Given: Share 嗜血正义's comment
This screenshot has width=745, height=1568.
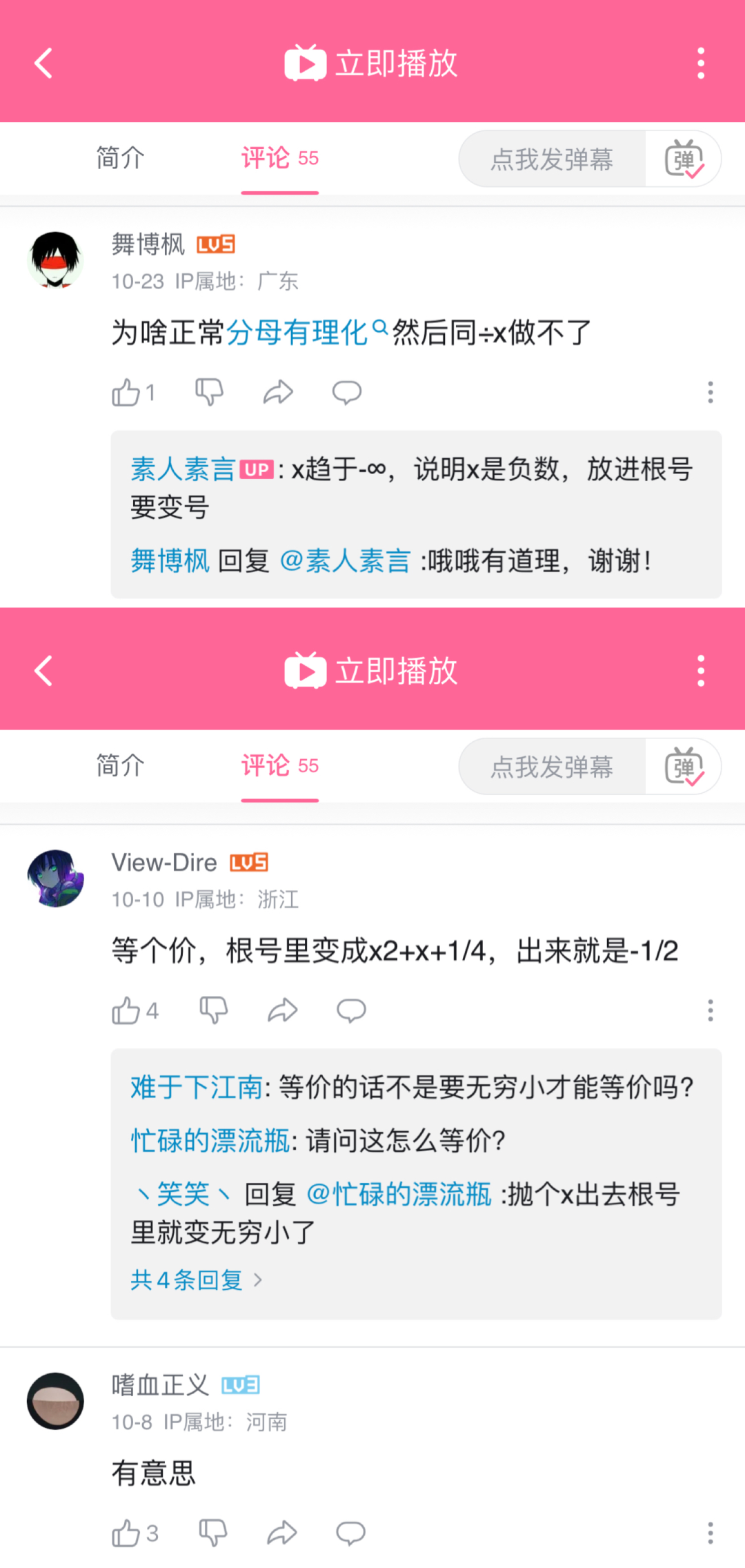Looking at the screenshot, I should coord(282,1533).
